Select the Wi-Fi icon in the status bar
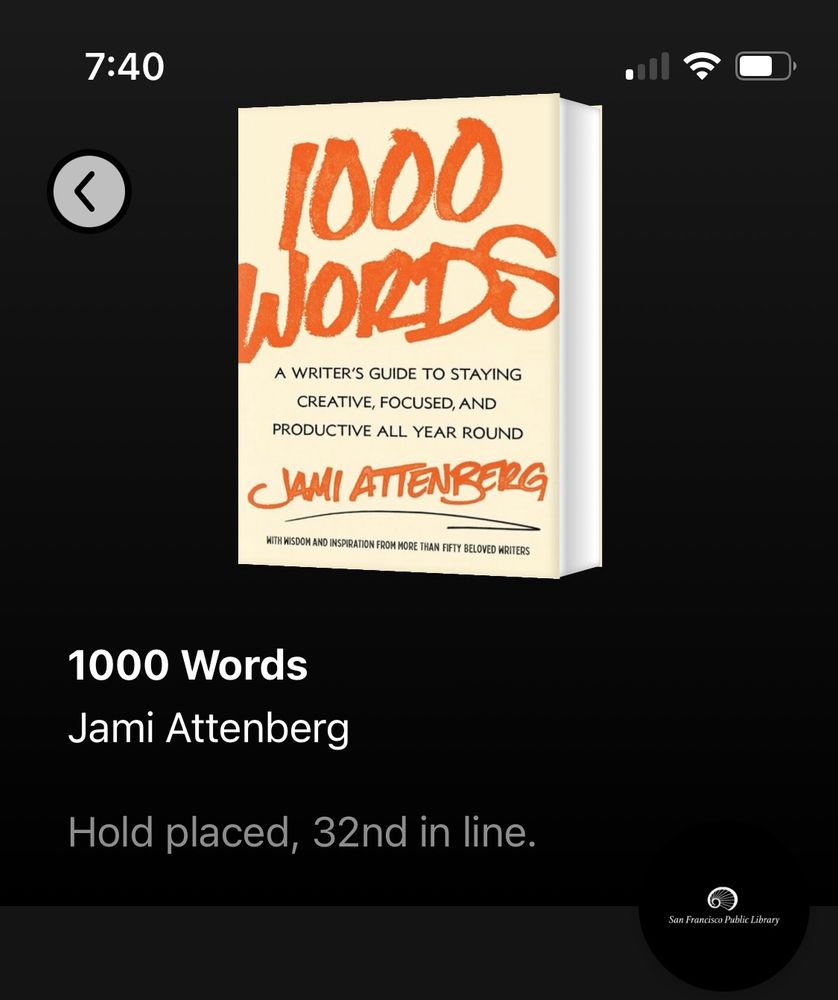This screenshot has width=838, height=1000. tap(702, 64)
